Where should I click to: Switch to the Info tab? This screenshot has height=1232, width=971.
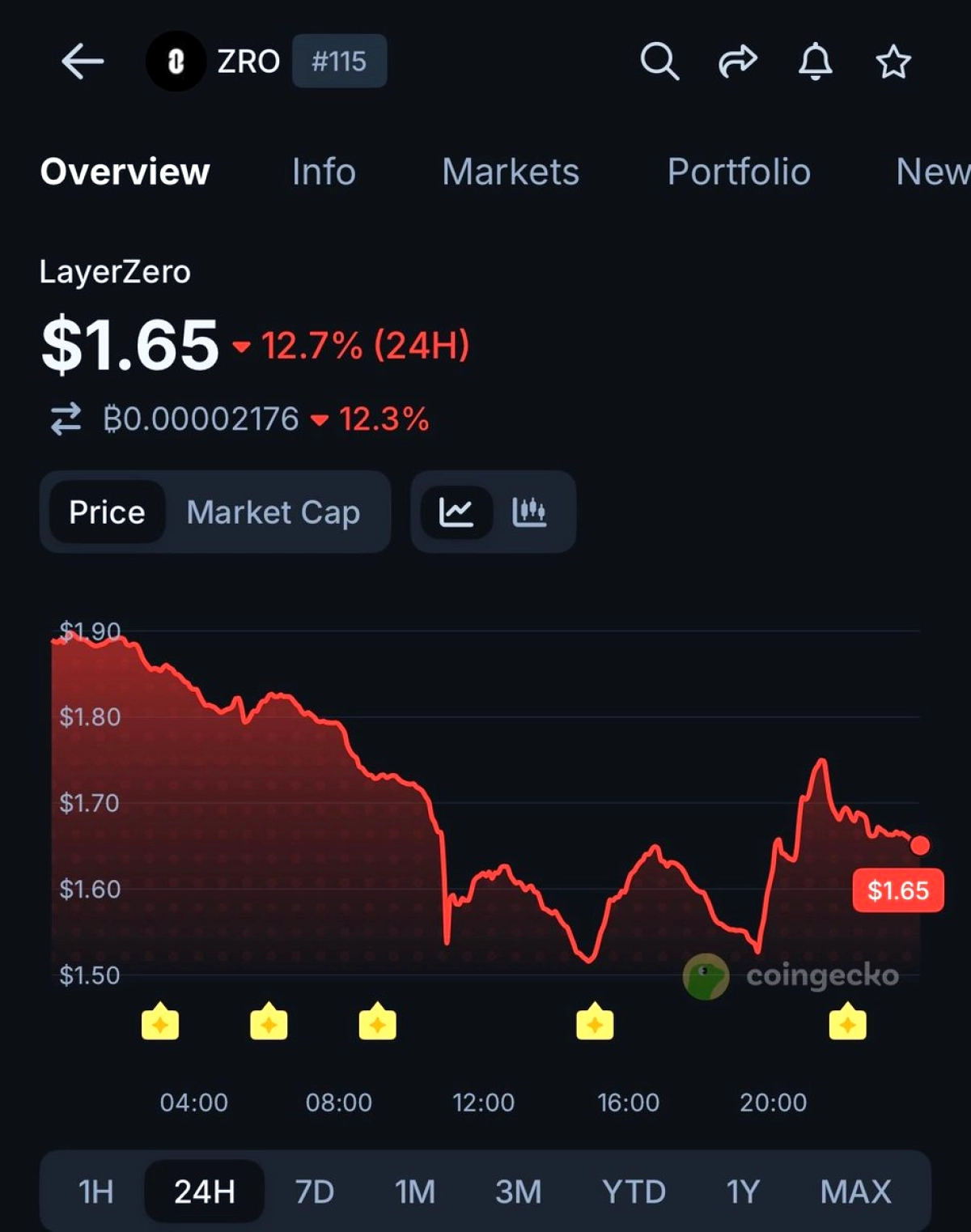(x=324, y=172)
